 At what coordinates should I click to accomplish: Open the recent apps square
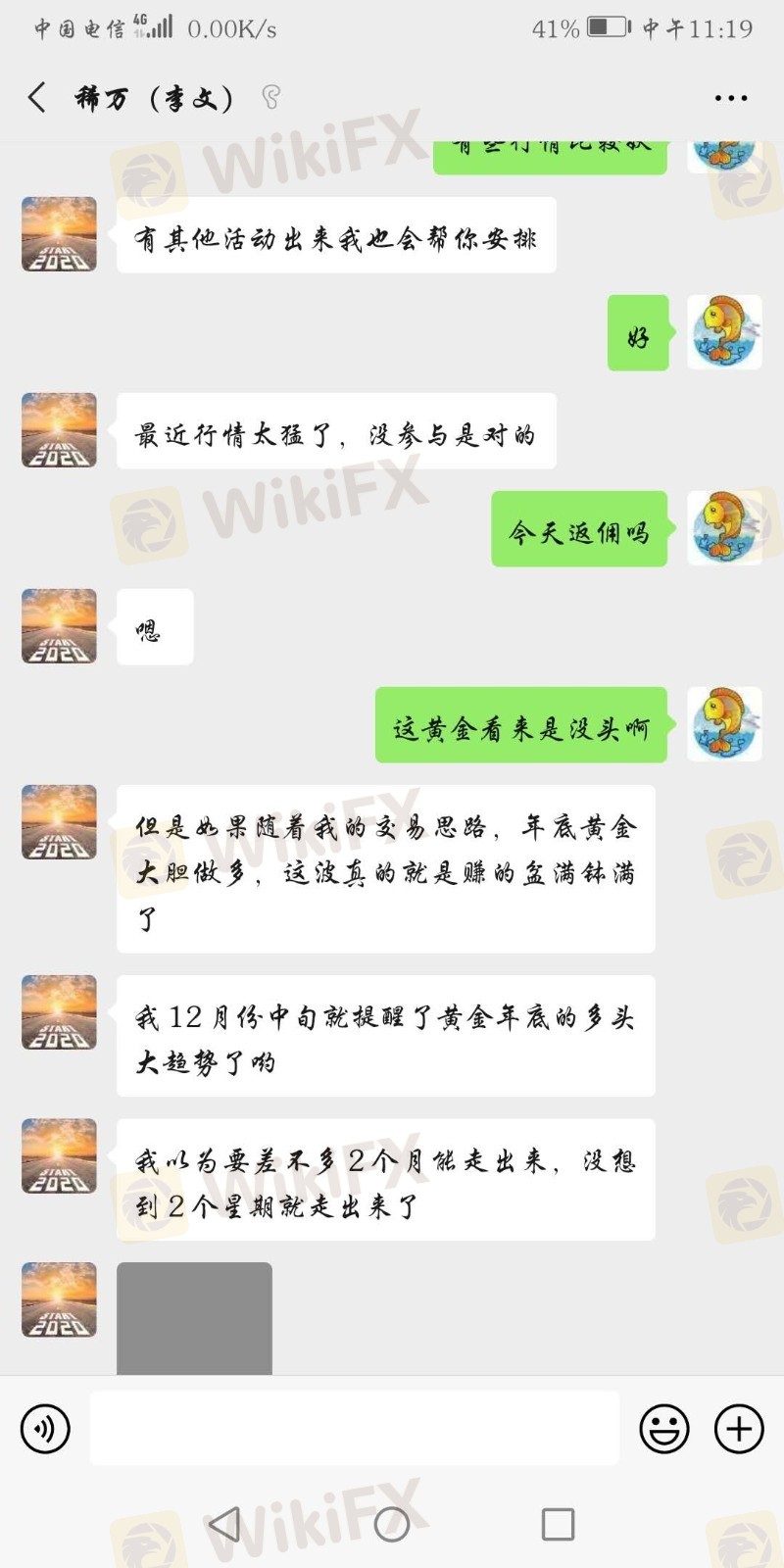click(x=558, y=1524)
